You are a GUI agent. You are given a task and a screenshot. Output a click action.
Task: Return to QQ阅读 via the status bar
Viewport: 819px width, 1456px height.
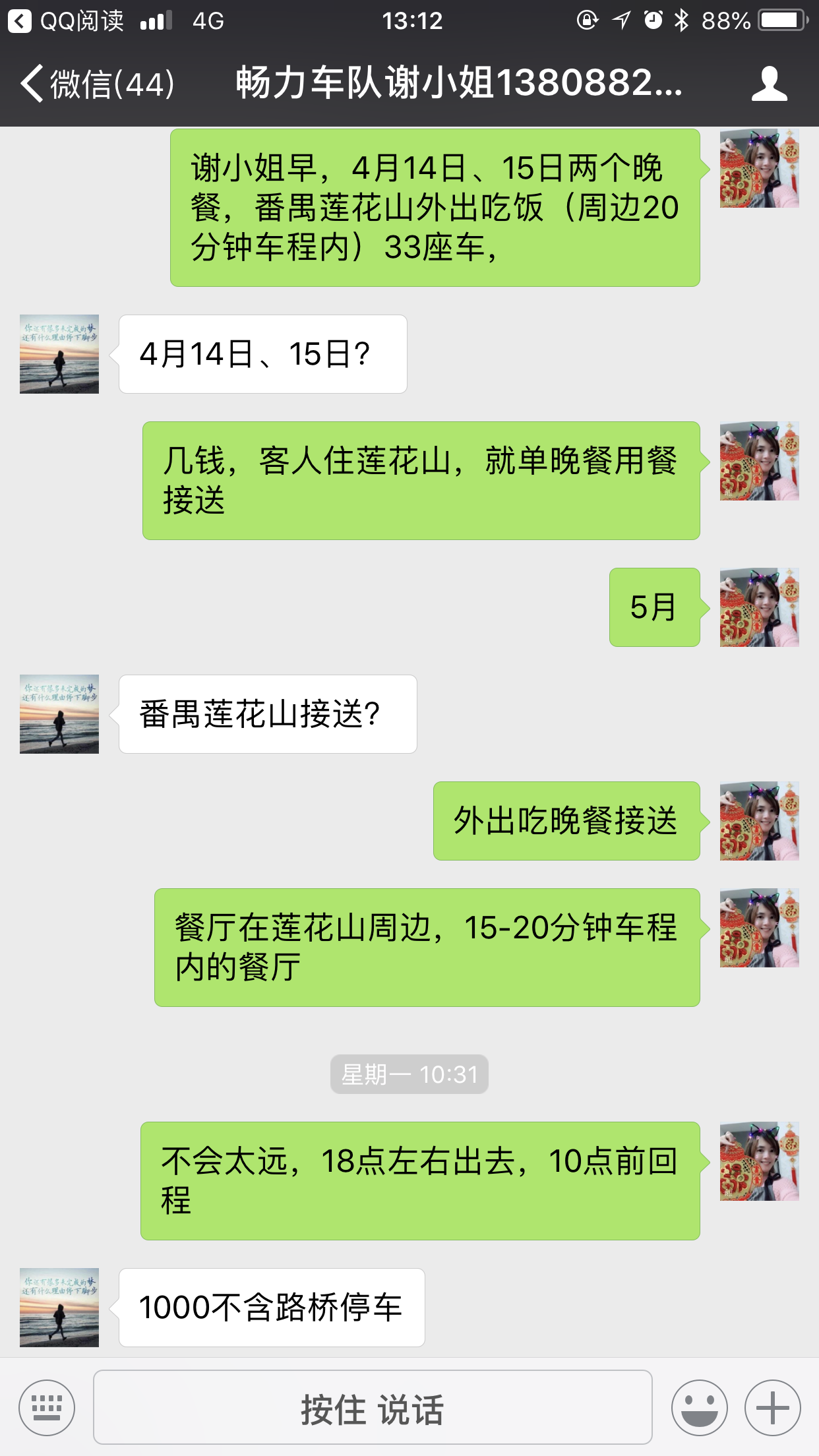[66, 21]
